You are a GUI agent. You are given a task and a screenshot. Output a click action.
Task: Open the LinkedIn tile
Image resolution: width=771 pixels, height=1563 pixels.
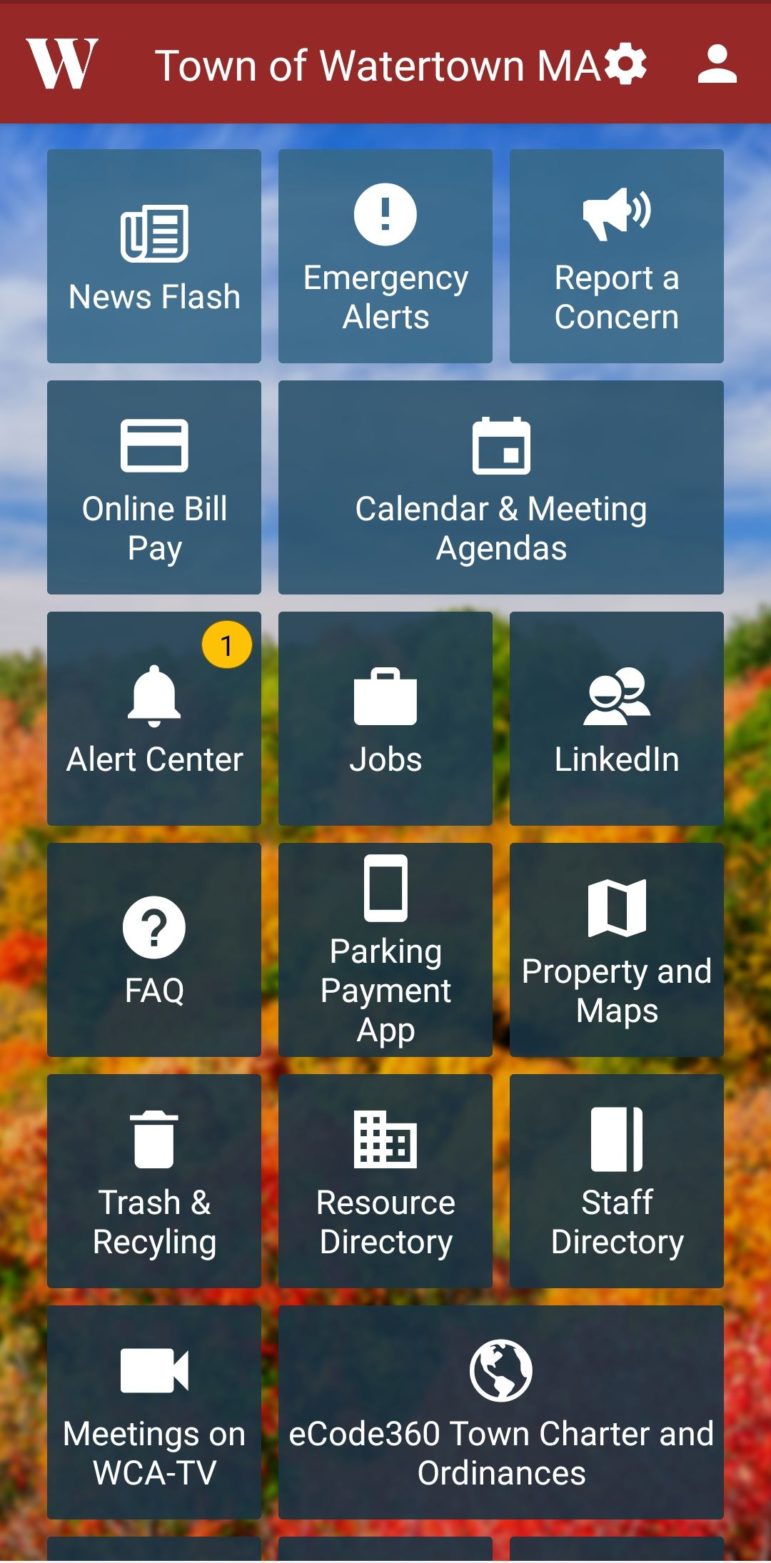pyautogui.click(x=616, y=718)
